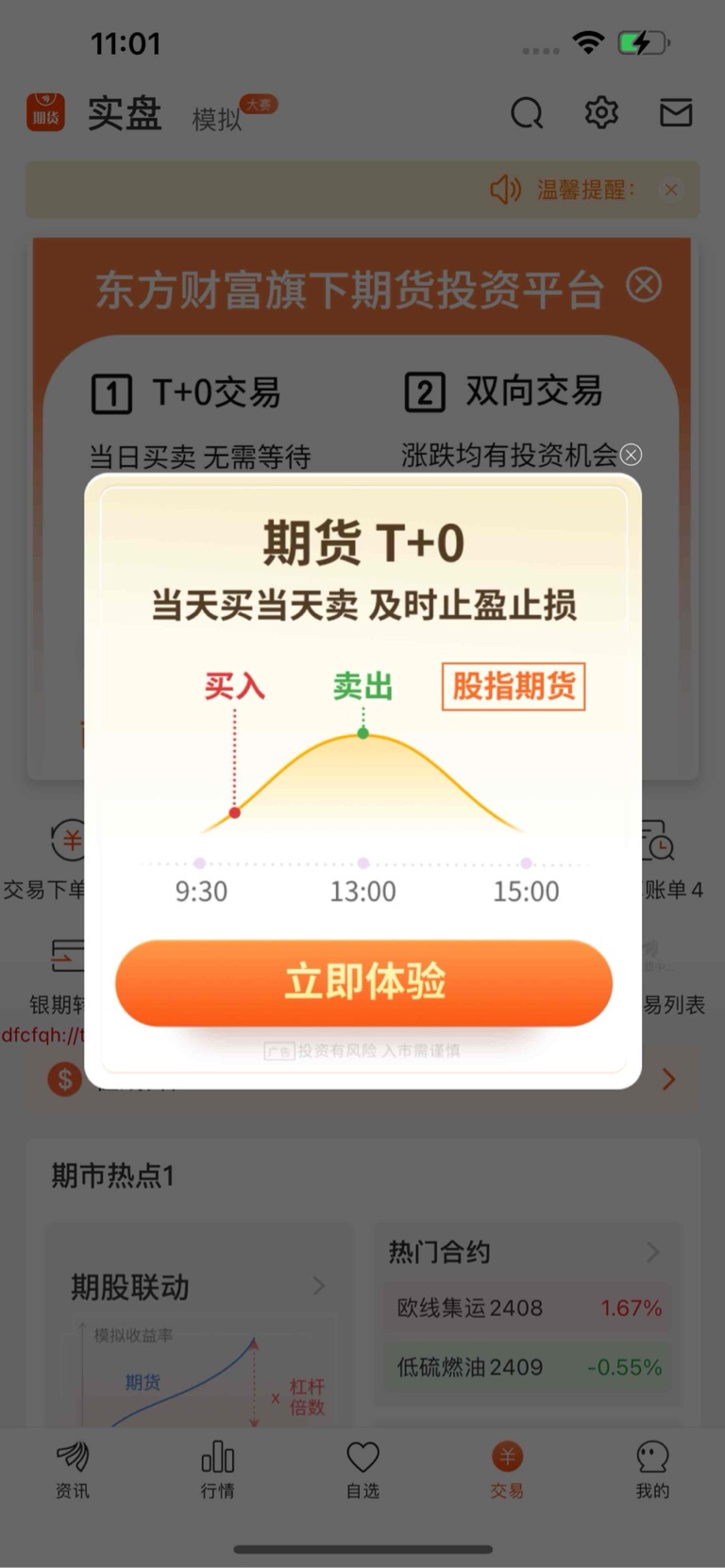Select the 交易 tab
Image resolution: width=725 pixels, height=1568 pixels.
[x=507, y=1470]
